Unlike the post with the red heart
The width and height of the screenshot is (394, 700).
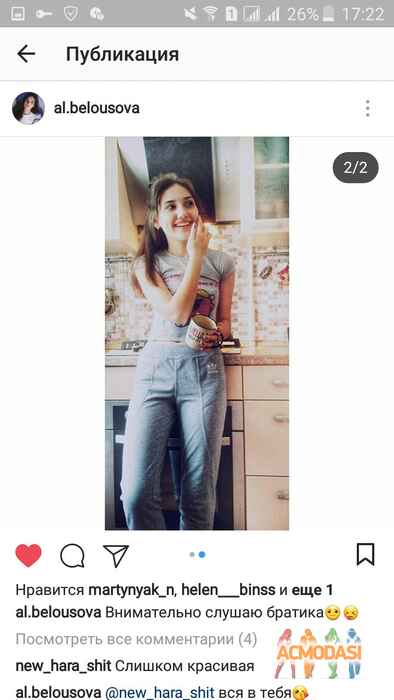tap(28, 555)
